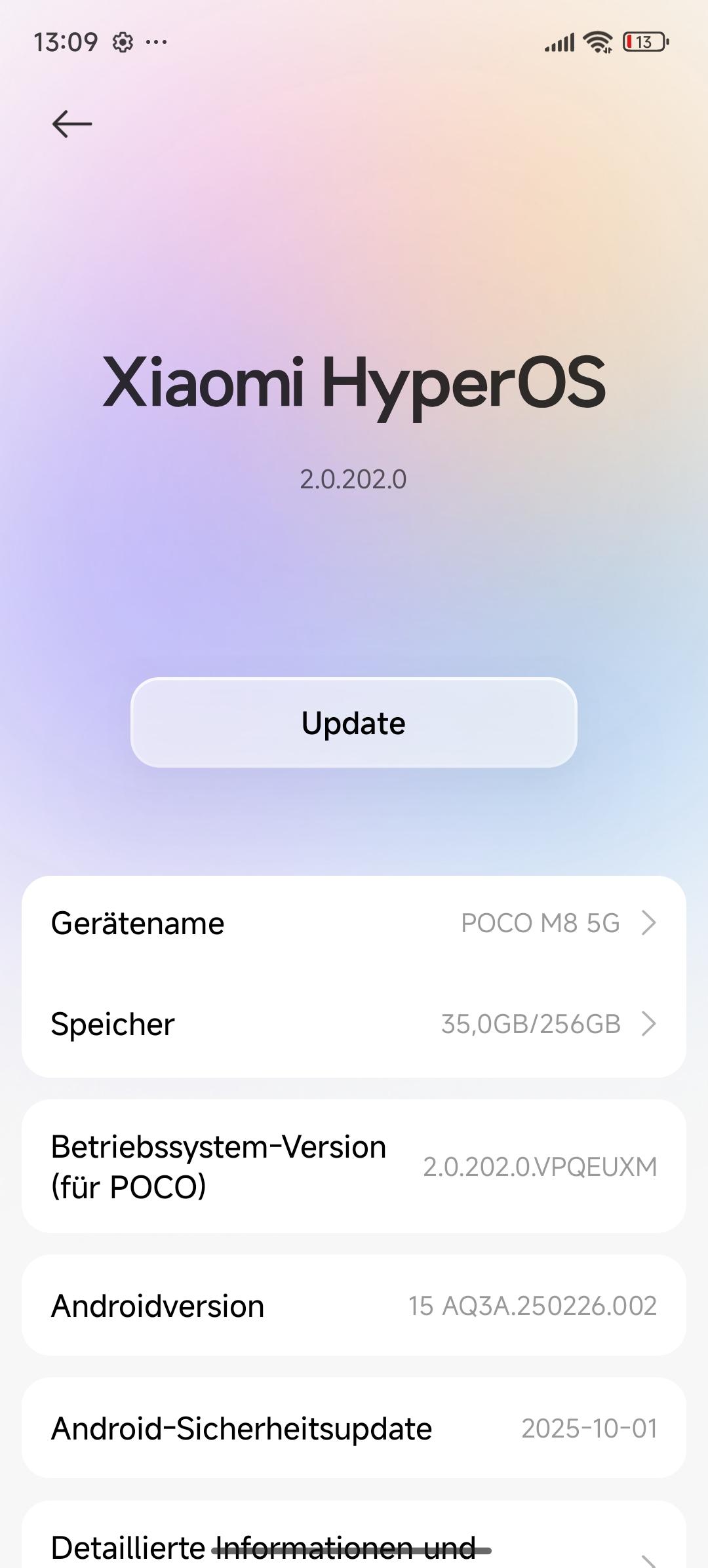Tap the Update button
This screenshot has width=708, height=1568.
pyautogui.click(x=353, y=722)
